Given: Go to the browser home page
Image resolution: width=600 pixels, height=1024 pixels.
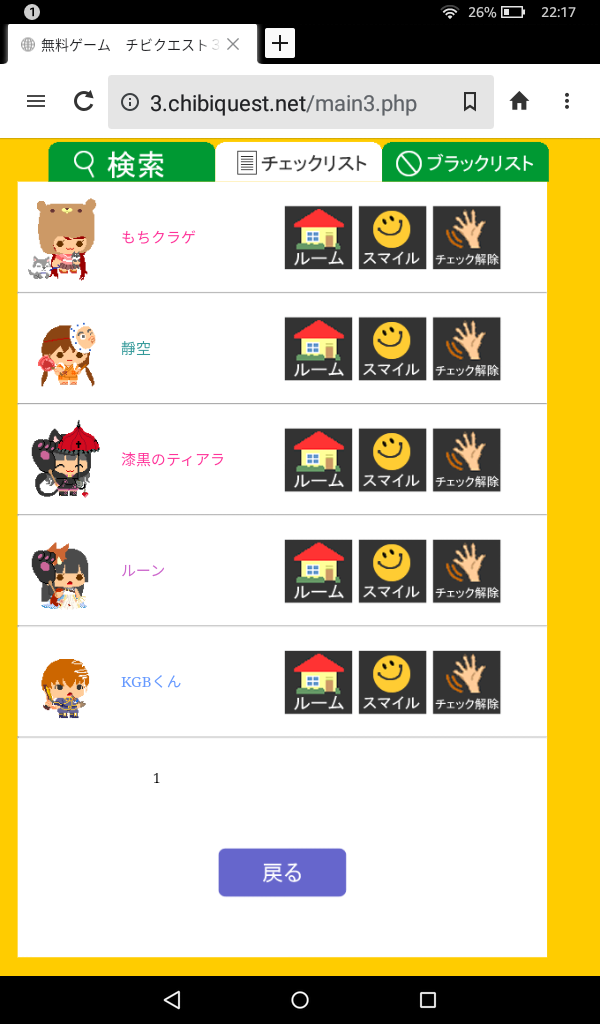Looking at the screenshot, I should coord(519,101).
